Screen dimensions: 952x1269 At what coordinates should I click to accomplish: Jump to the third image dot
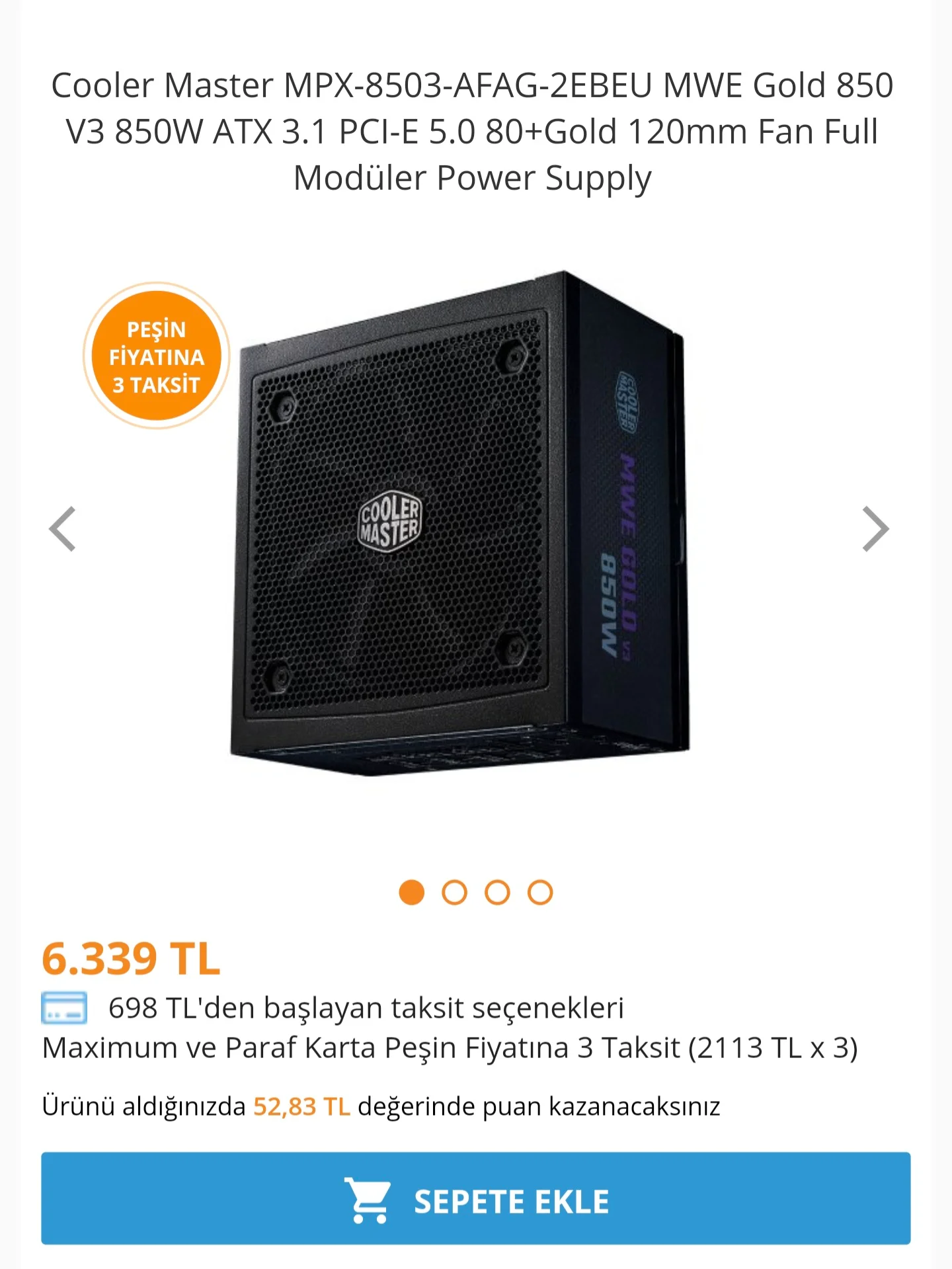tap(497, 893)
